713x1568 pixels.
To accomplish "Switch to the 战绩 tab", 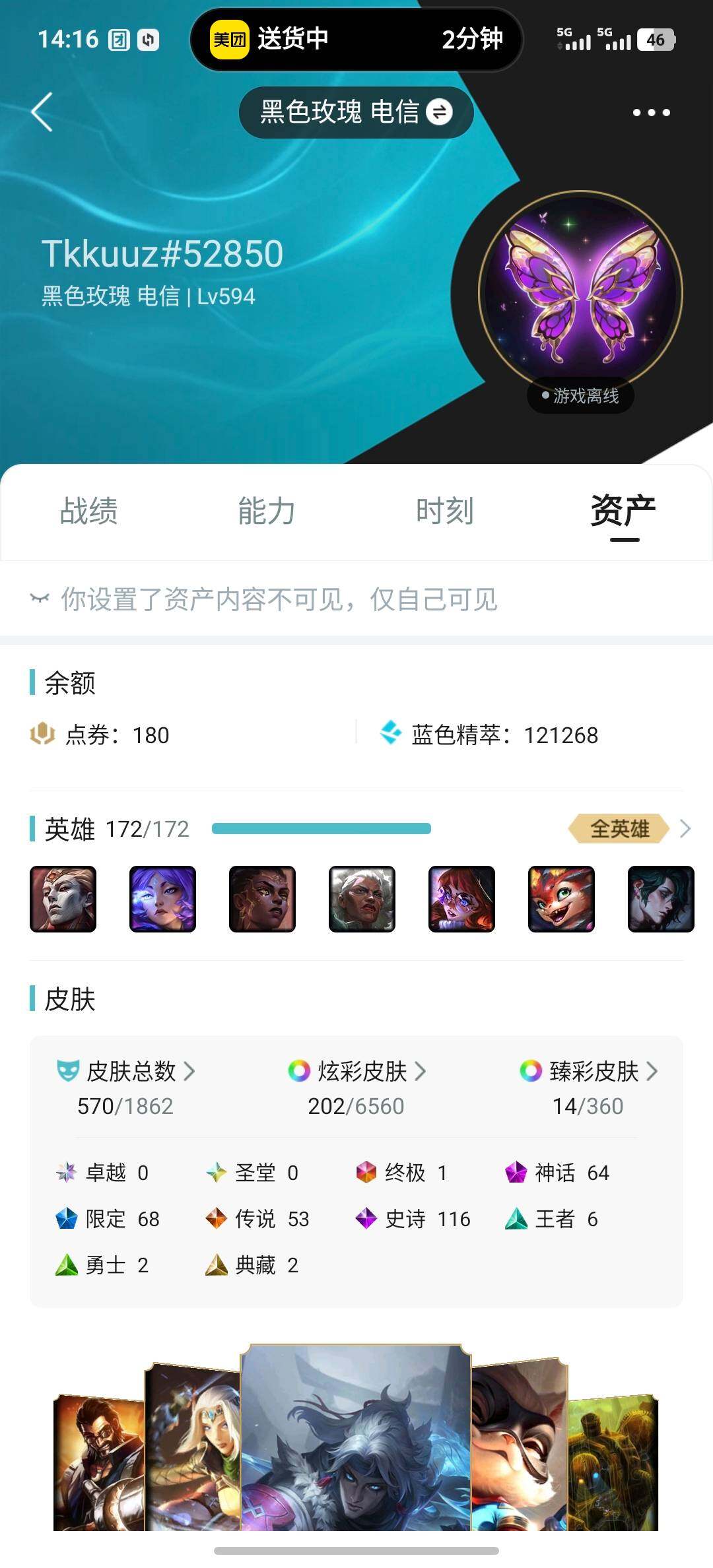I will coord(88,511).
